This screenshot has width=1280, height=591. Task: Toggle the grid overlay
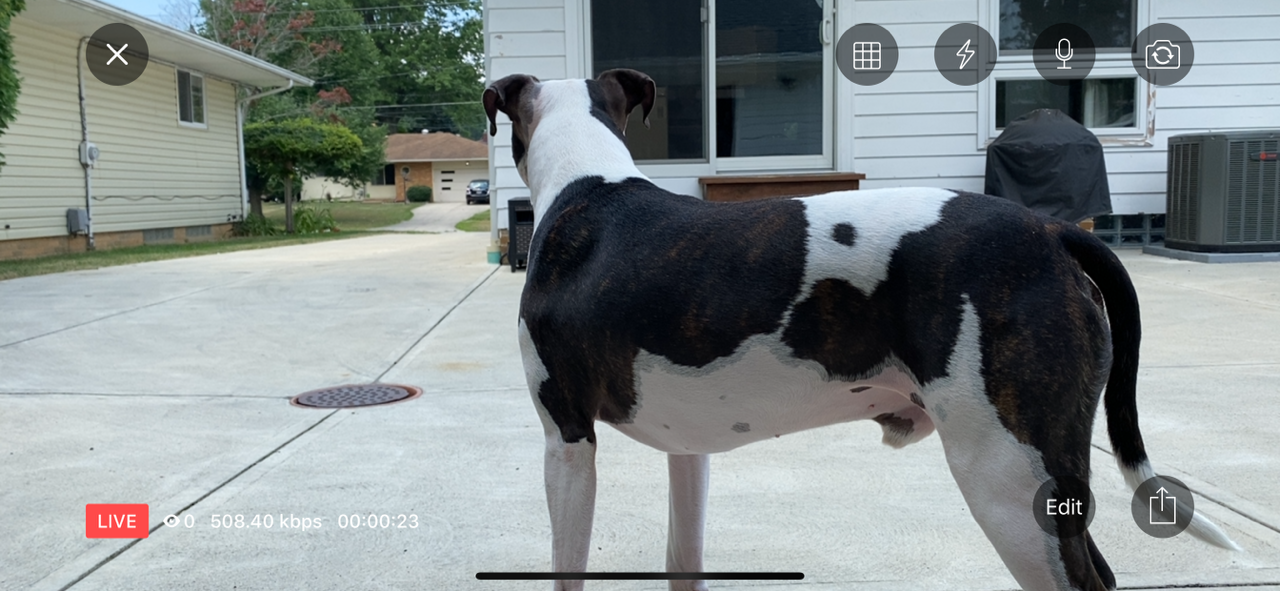pos(867,54)
